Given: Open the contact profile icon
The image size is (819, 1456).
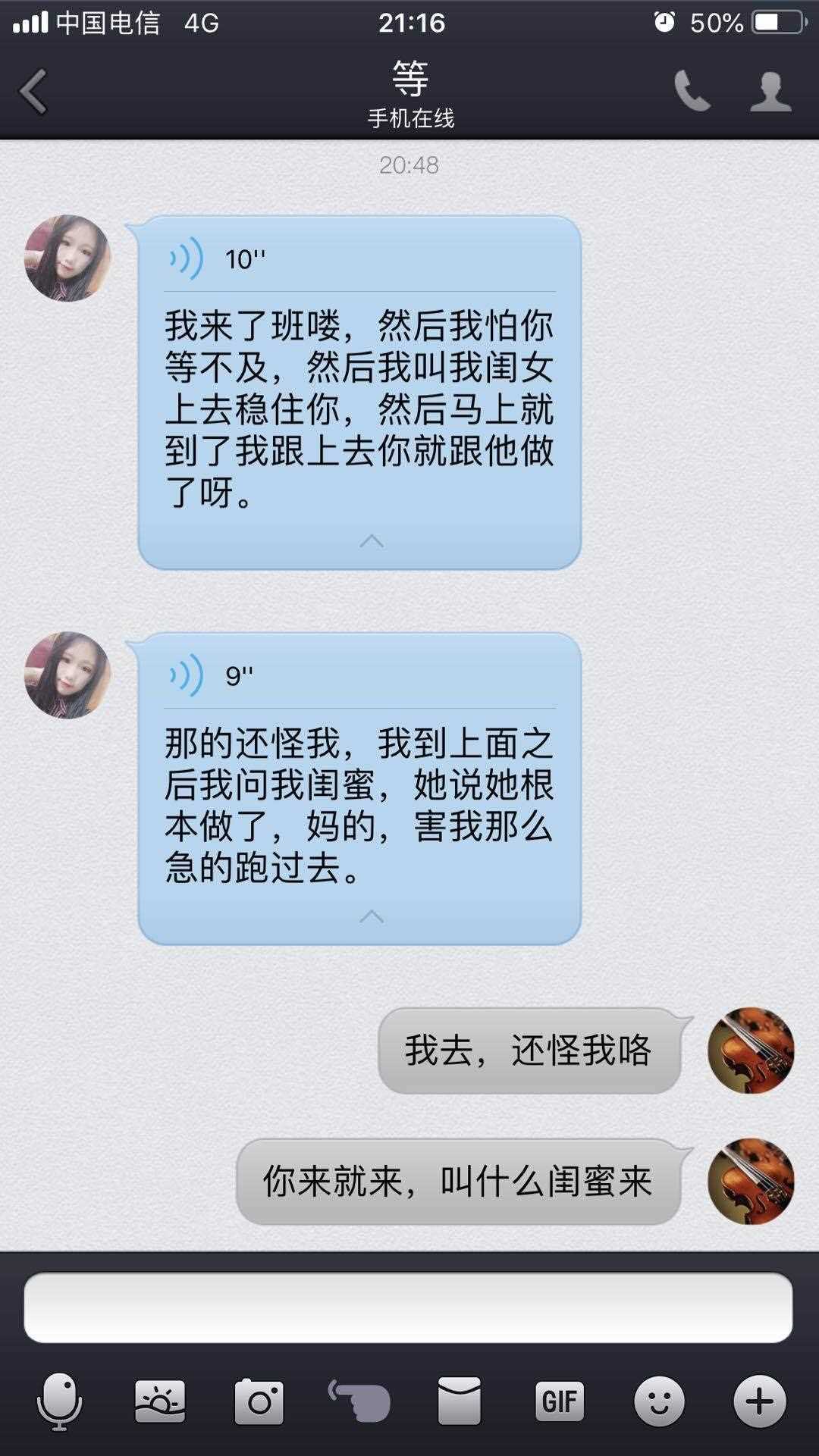Looking at the screenshot, I should click(770, 92).
